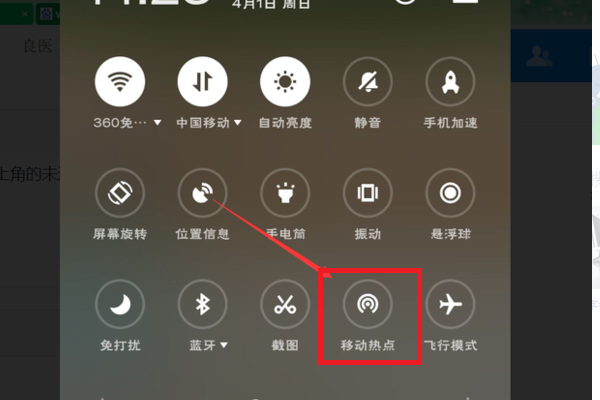Image resolution: width=600 pixels, height=400 pixels.
Task: Tap 手机加速 to boost the phone
Action: point(450,82)
